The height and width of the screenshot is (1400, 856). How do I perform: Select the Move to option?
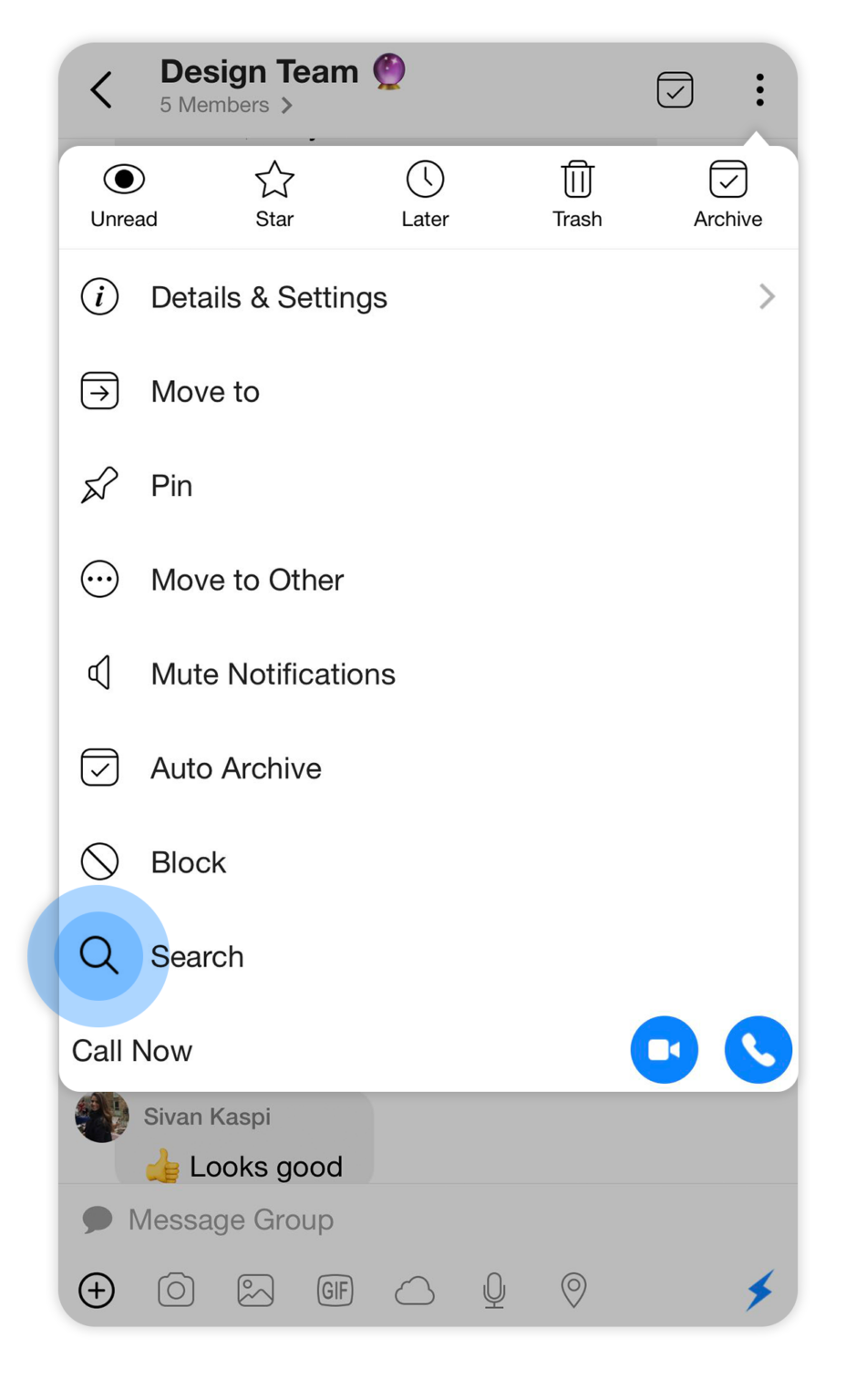pyautogui.click(x=205, y=392)
